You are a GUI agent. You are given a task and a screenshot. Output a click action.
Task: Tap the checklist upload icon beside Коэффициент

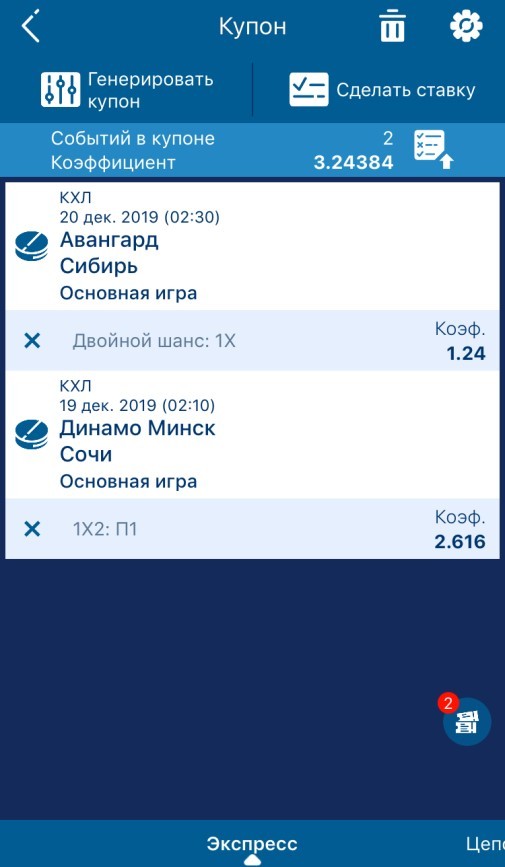pyautogui.click(x=434, y=149)
